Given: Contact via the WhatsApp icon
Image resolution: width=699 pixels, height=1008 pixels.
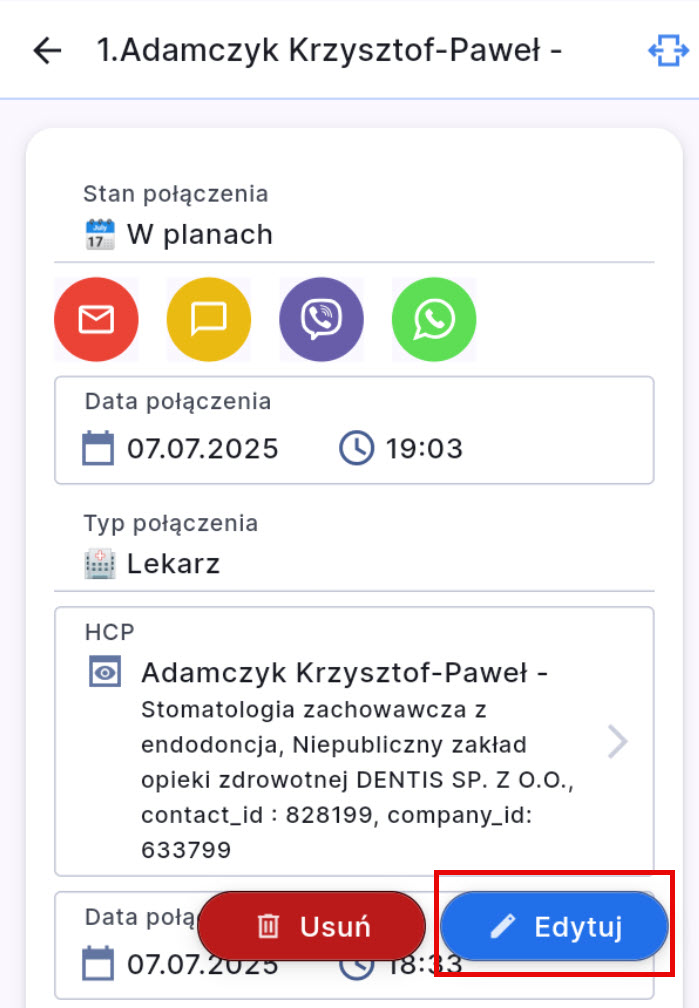Looking at the screenshot, I should tap(434, 320).
